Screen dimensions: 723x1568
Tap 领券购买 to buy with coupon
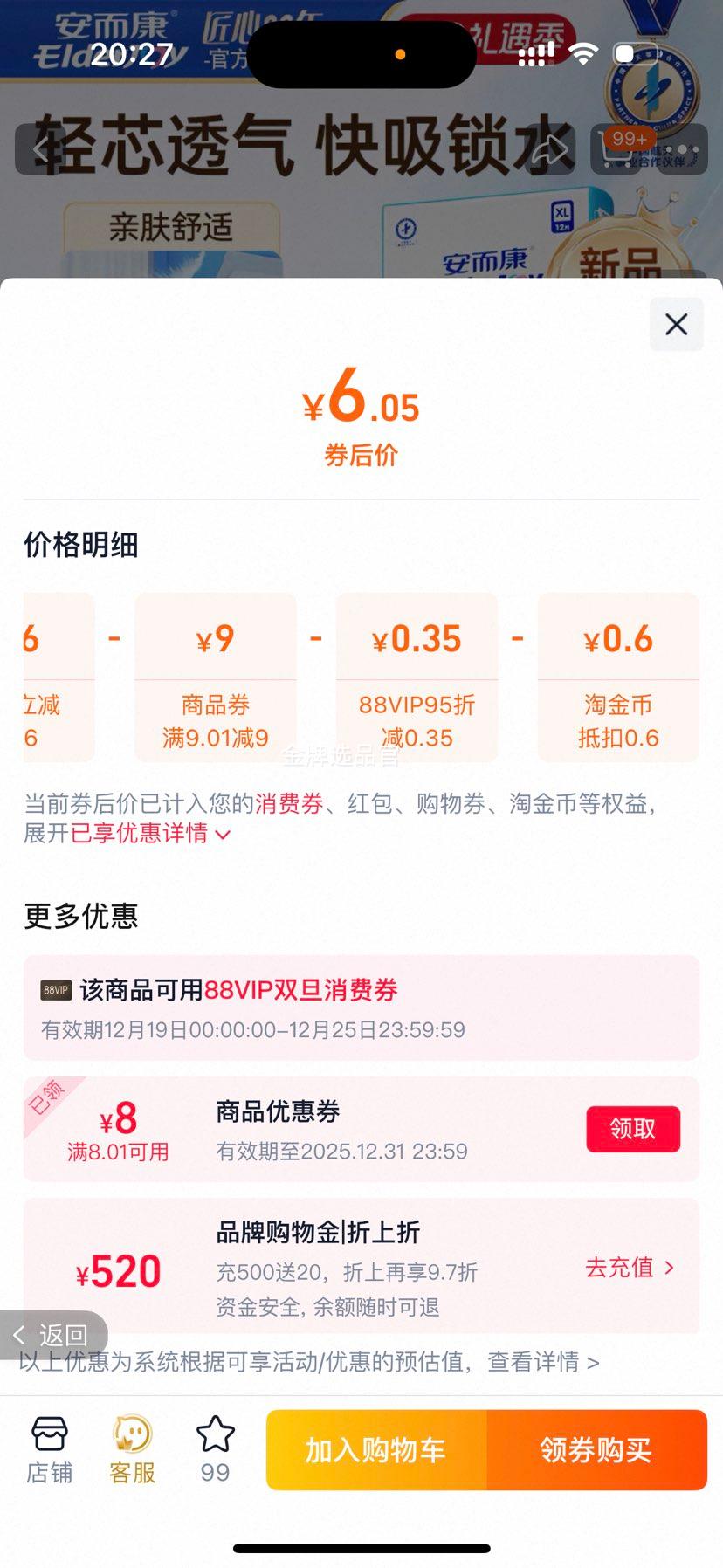[x=596, y=1449]
